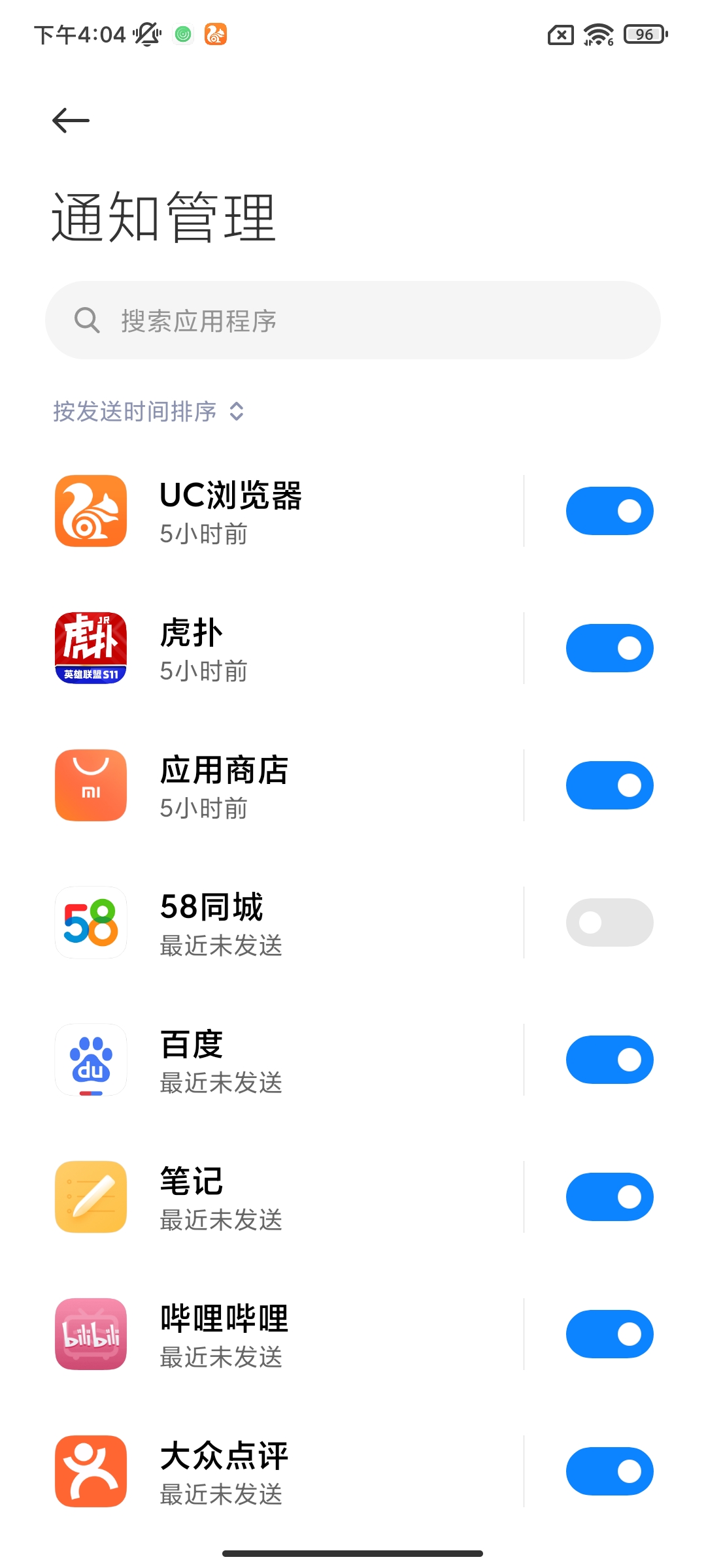The image size is (706, 1568).
Task: Click the 哔哩哔哩 bilibili icon
Action: click(x=90, y=1334)
